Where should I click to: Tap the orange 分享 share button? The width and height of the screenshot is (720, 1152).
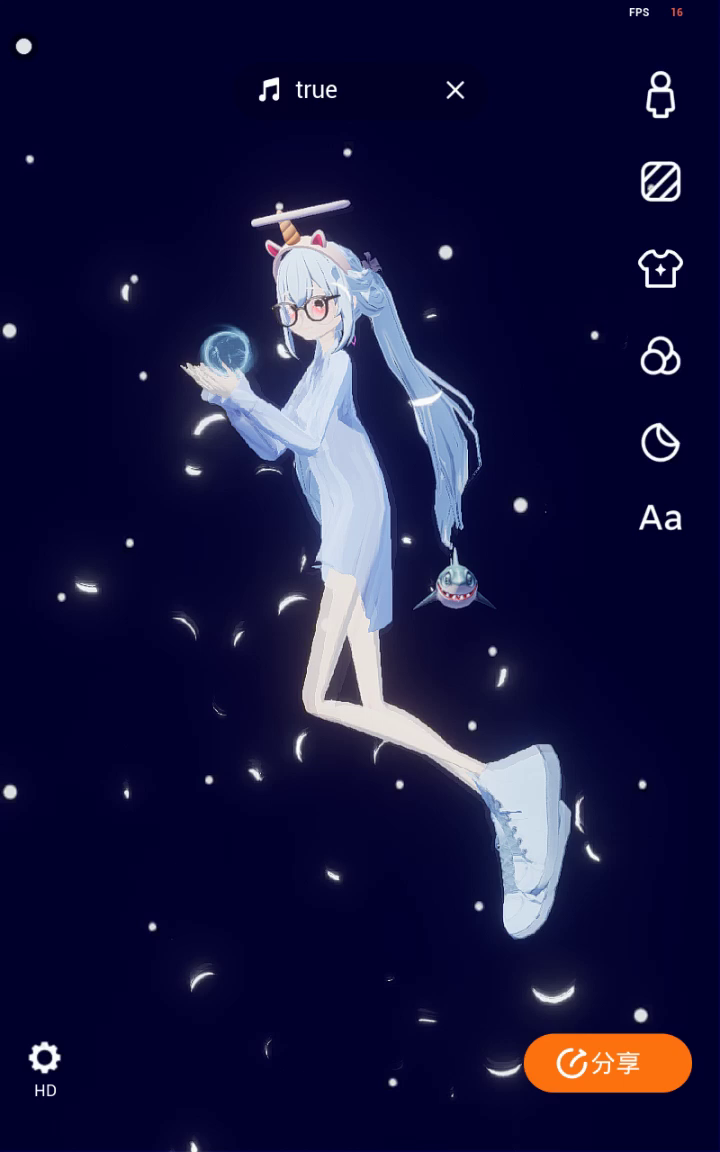pyautogui.click(x=607, y=1062)
